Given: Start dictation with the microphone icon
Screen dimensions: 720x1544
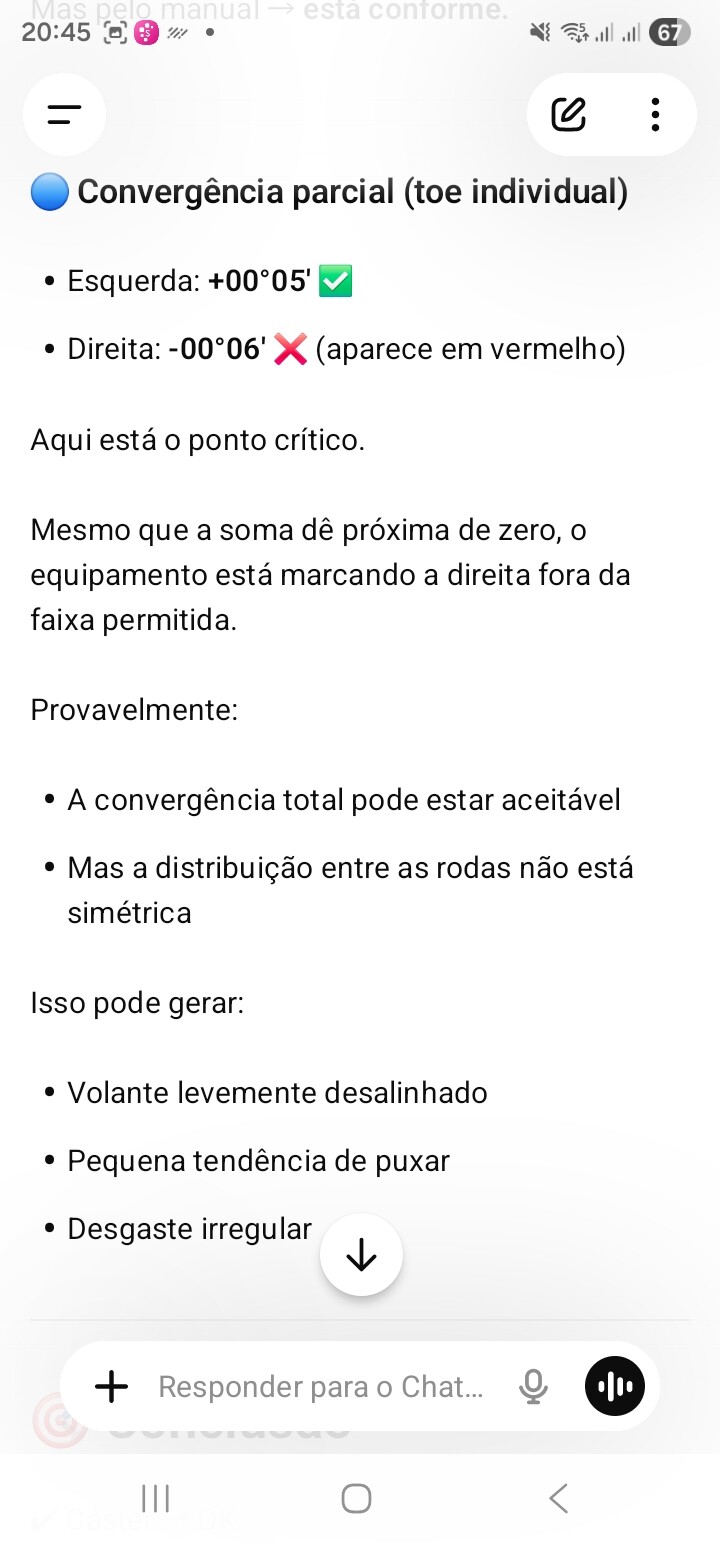Looking at the screenshot, I should click(x=534, y=1386).
